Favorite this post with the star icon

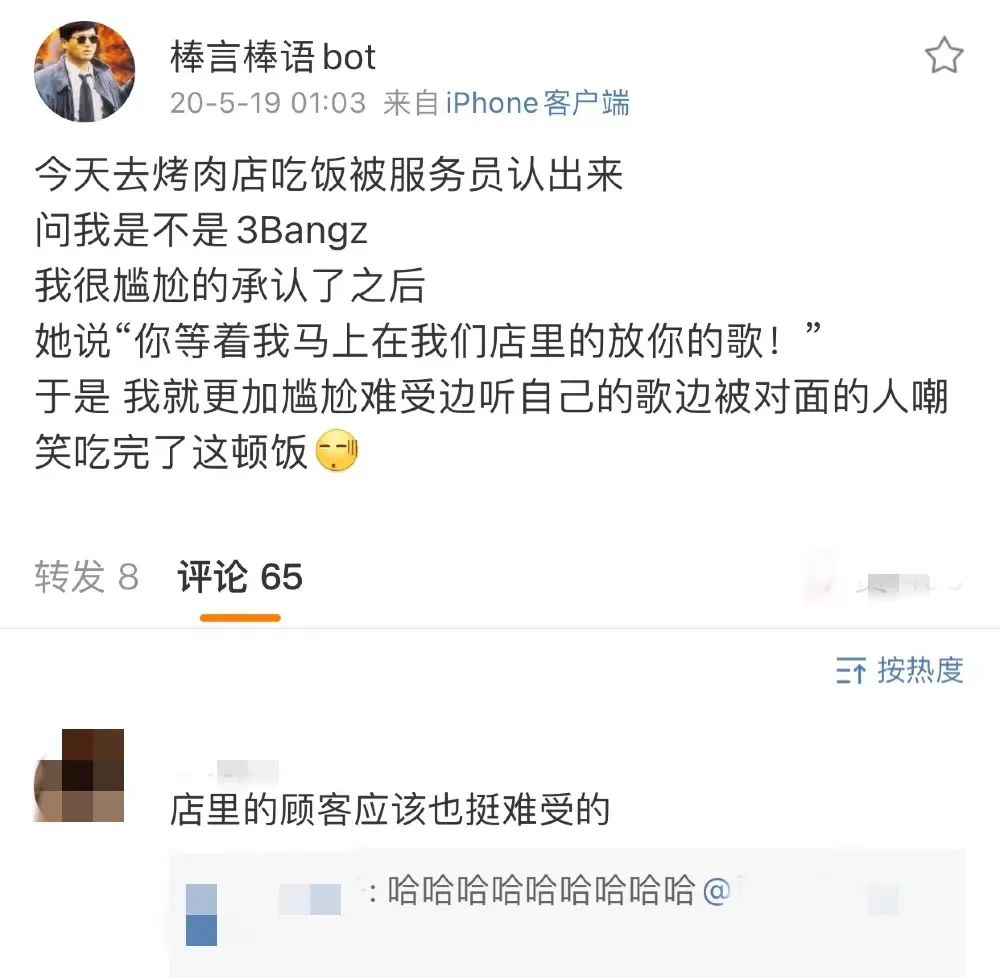[x=942, y=56]
